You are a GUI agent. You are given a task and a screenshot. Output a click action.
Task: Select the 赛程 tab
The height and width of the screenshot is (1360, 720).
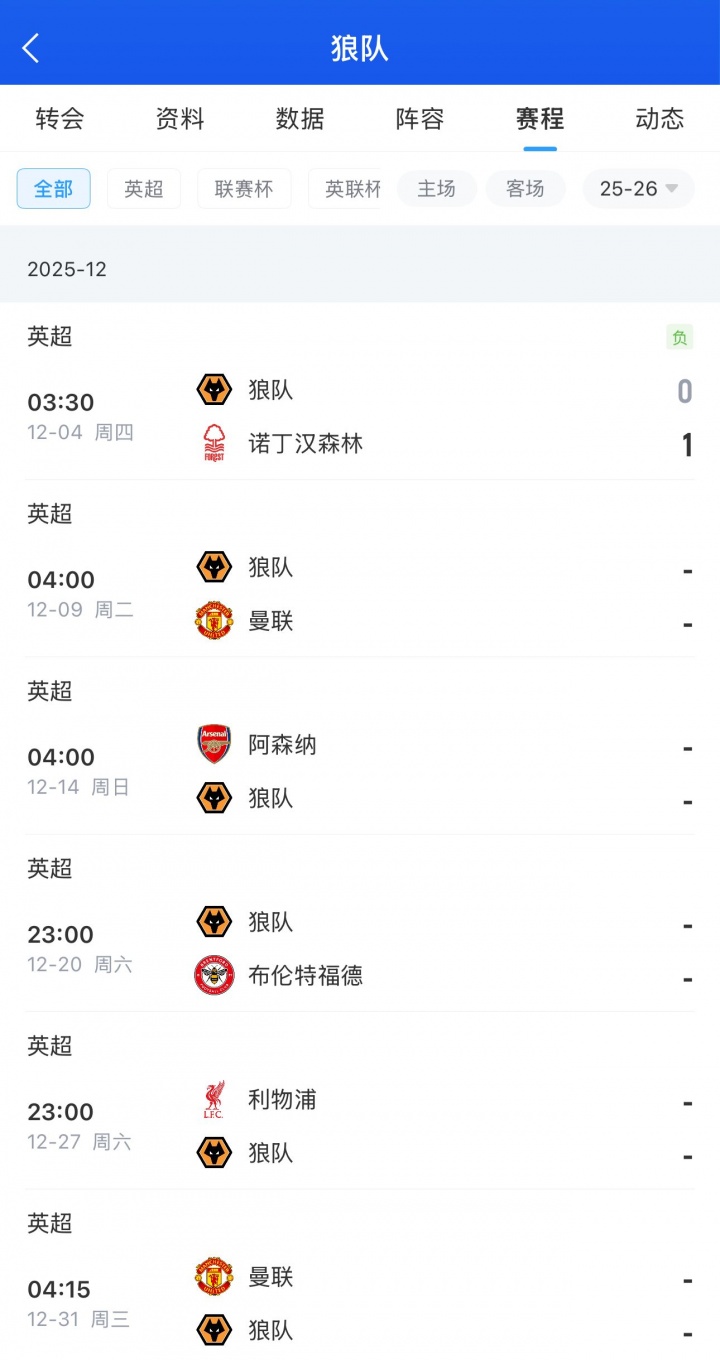click(540, 119)
